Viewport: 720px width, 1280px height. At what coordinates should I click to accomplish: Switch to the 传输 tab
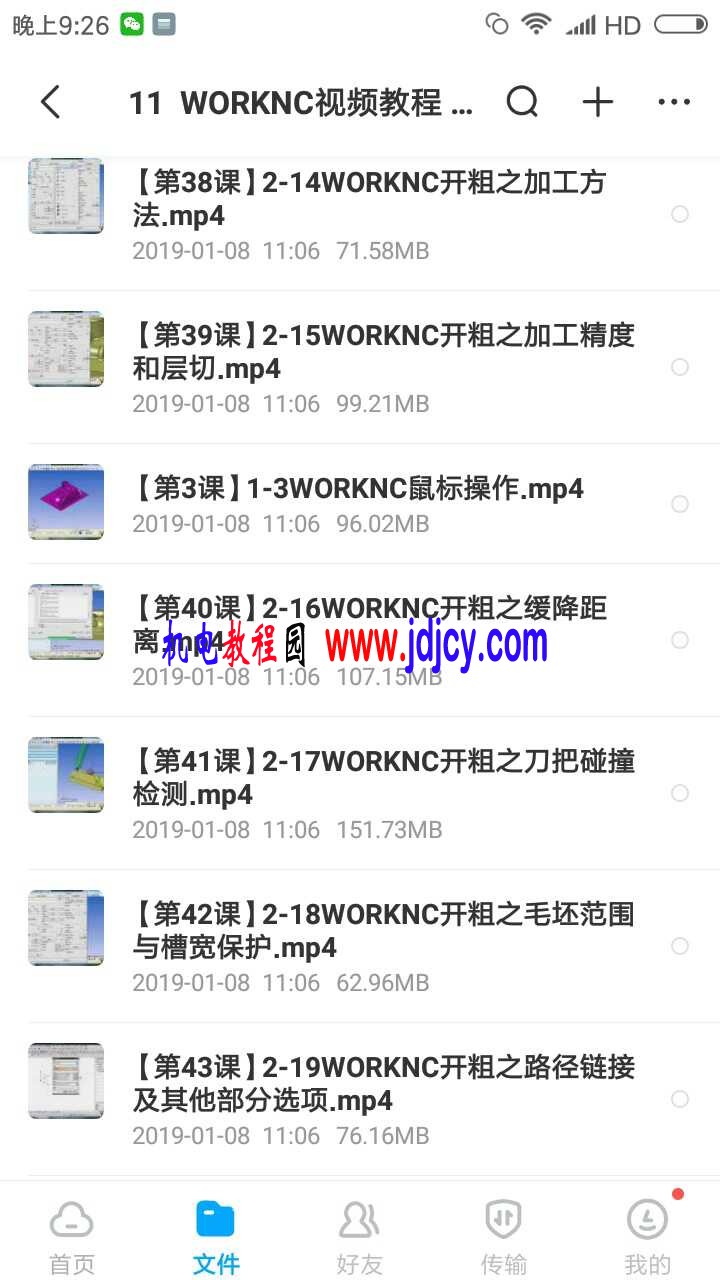click(503, 1237)
